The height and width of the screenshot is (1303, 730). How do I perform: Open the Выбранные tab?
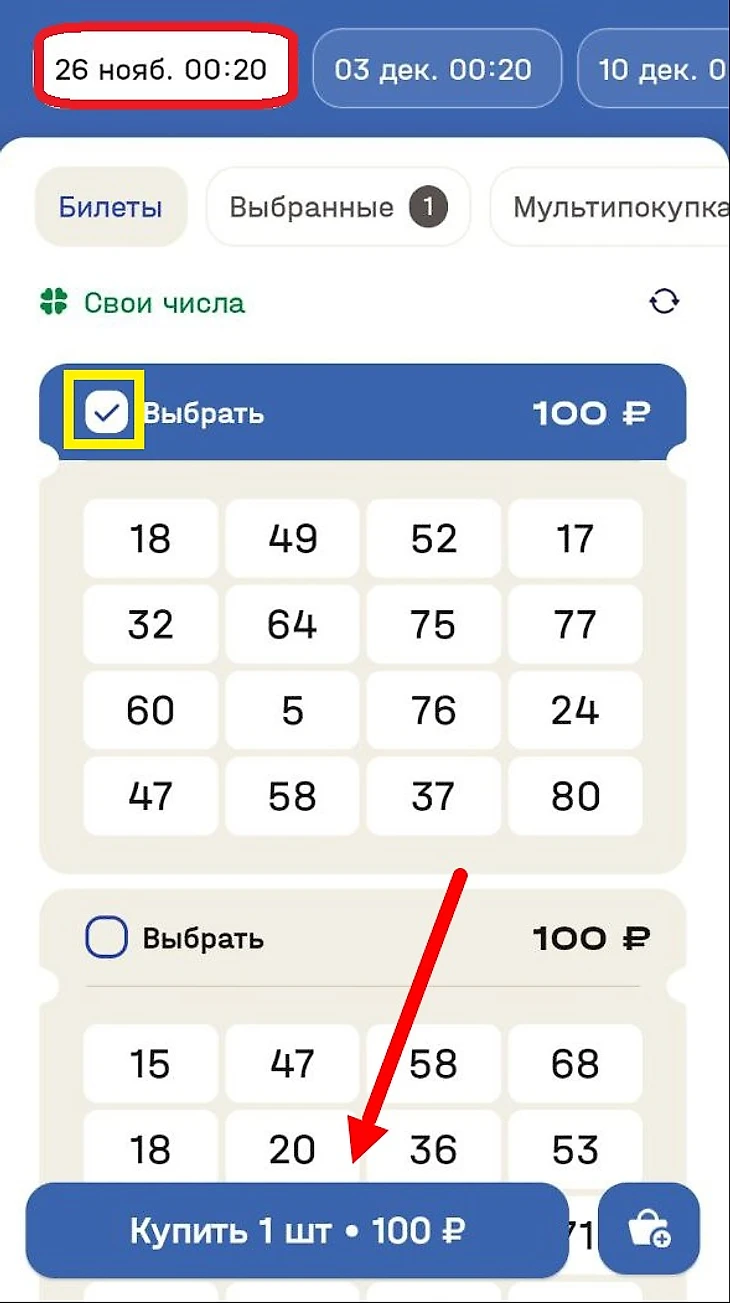336,207
